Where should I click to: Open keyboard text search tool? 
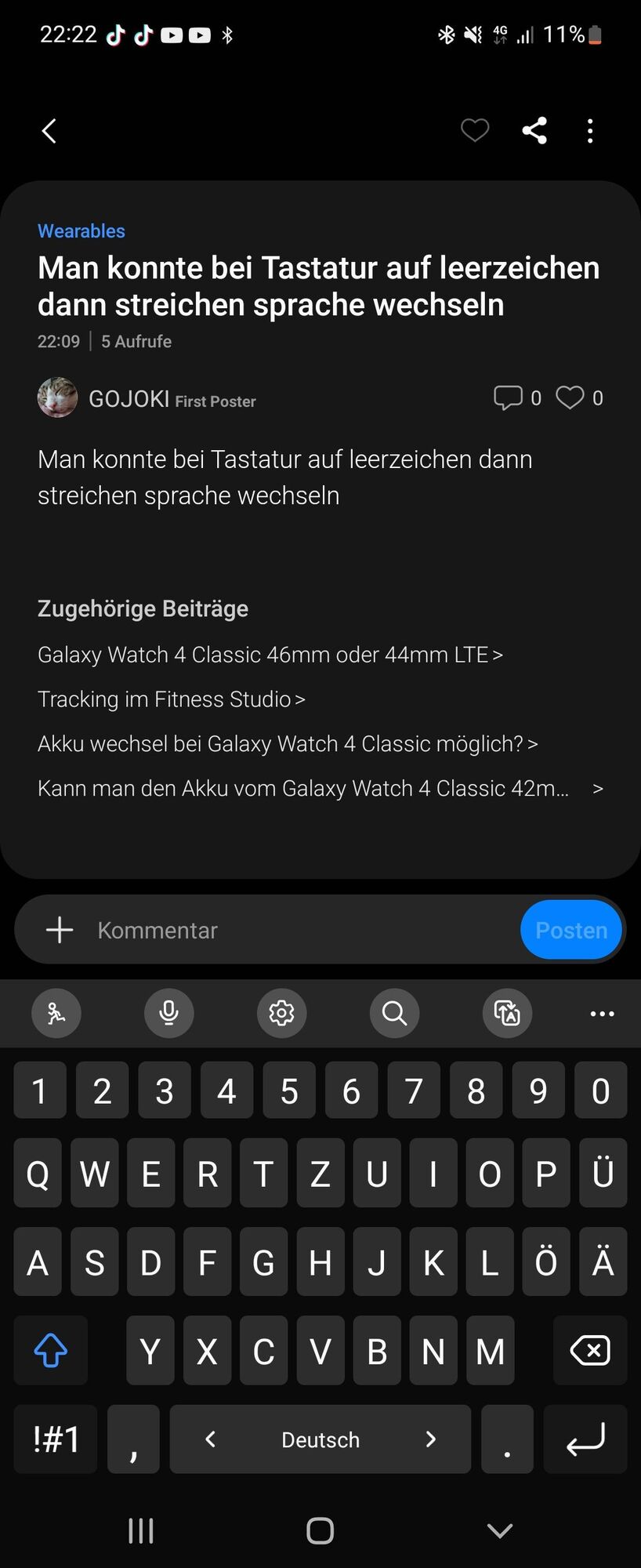pyautogui.click(x=394, y=1013)
